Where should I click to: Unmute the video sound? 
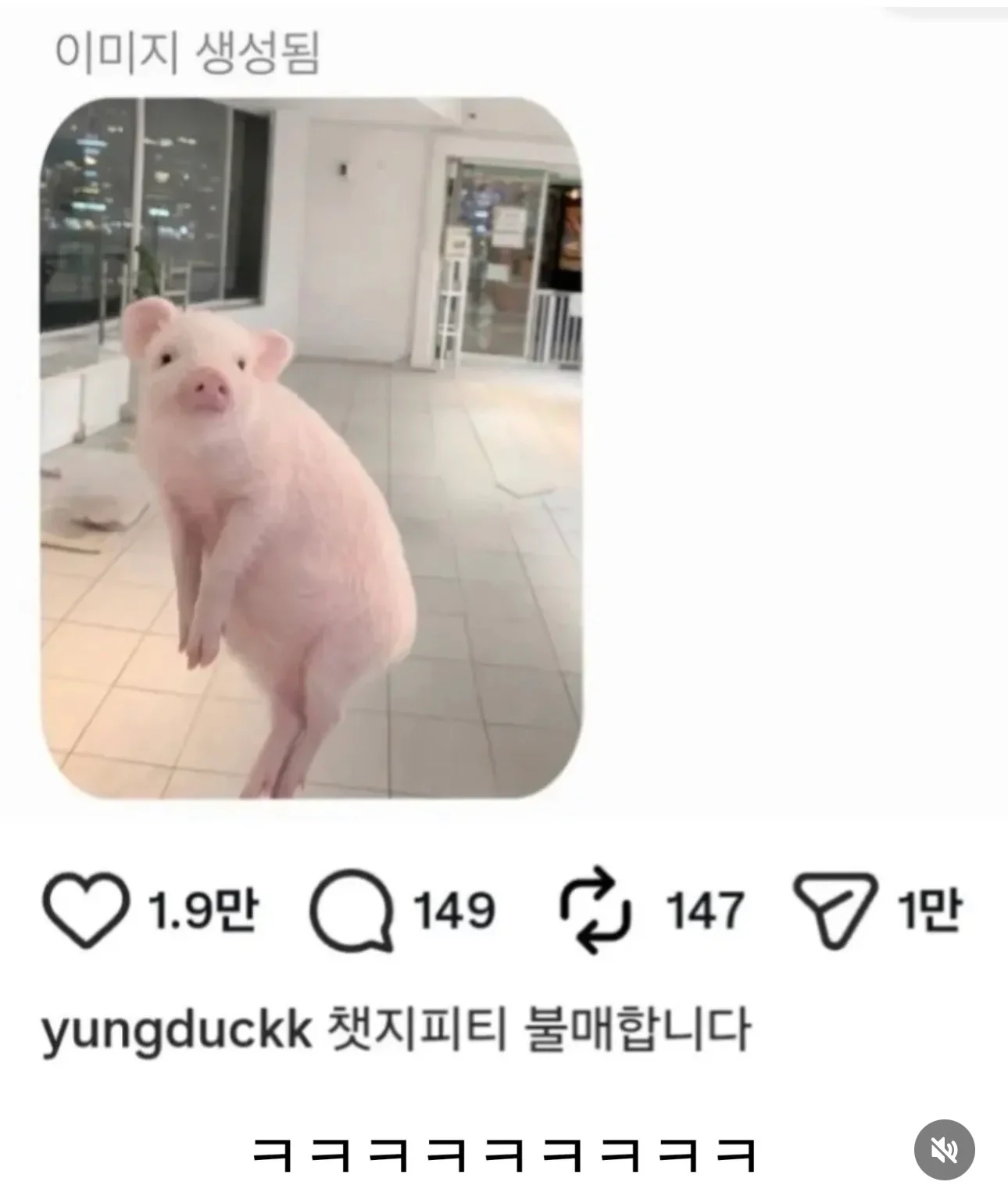944,1150
